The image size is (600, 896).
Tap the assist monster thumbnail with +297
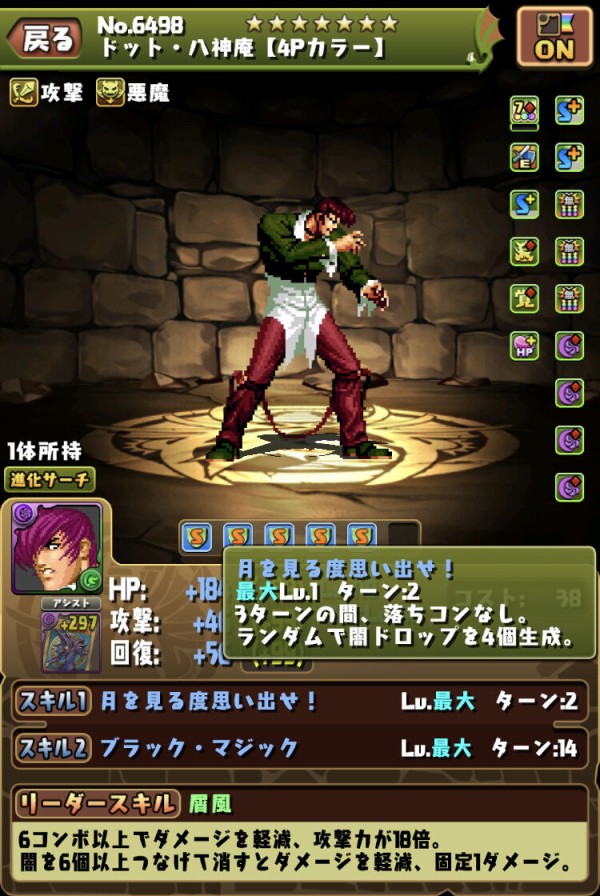[x=71, y=636]
